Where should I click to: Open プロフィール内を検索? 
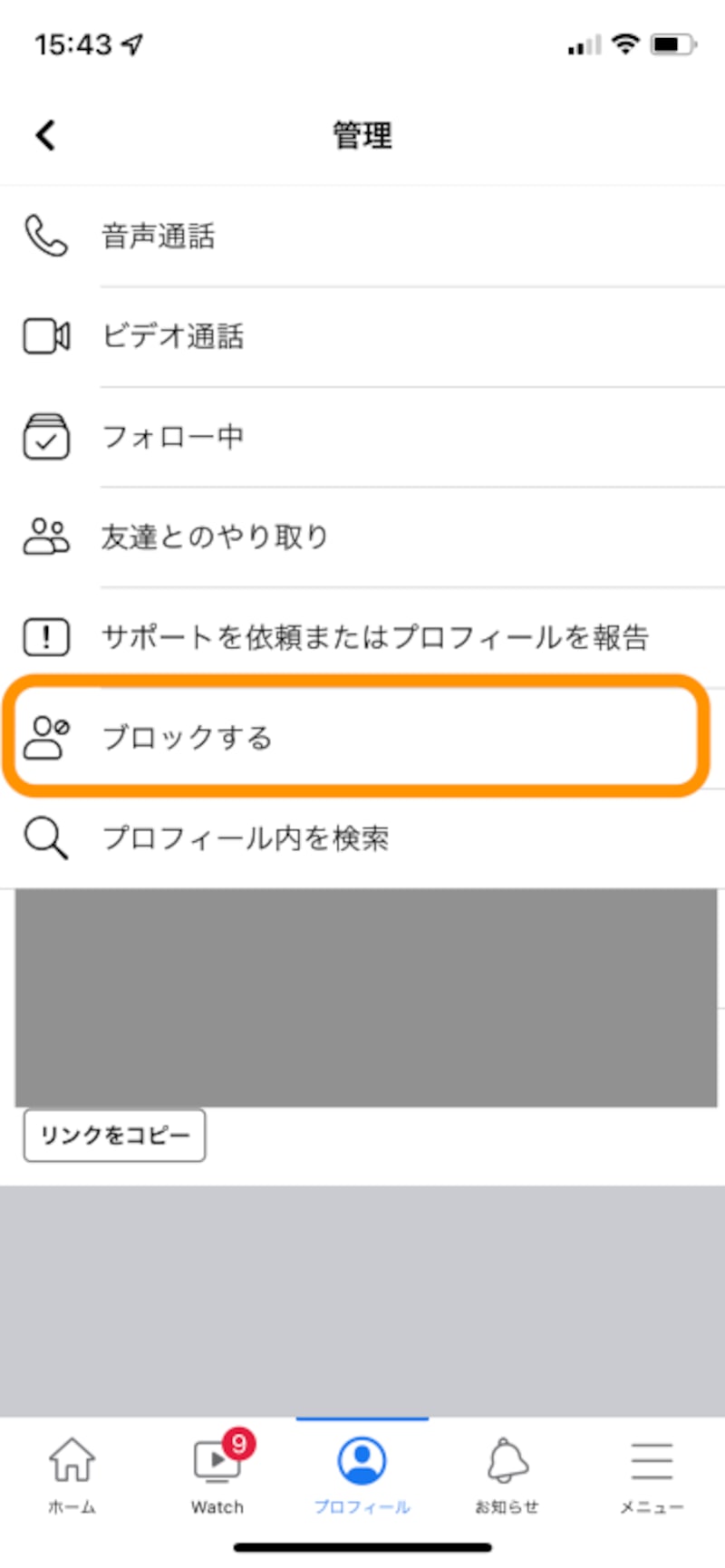(247, 838)
